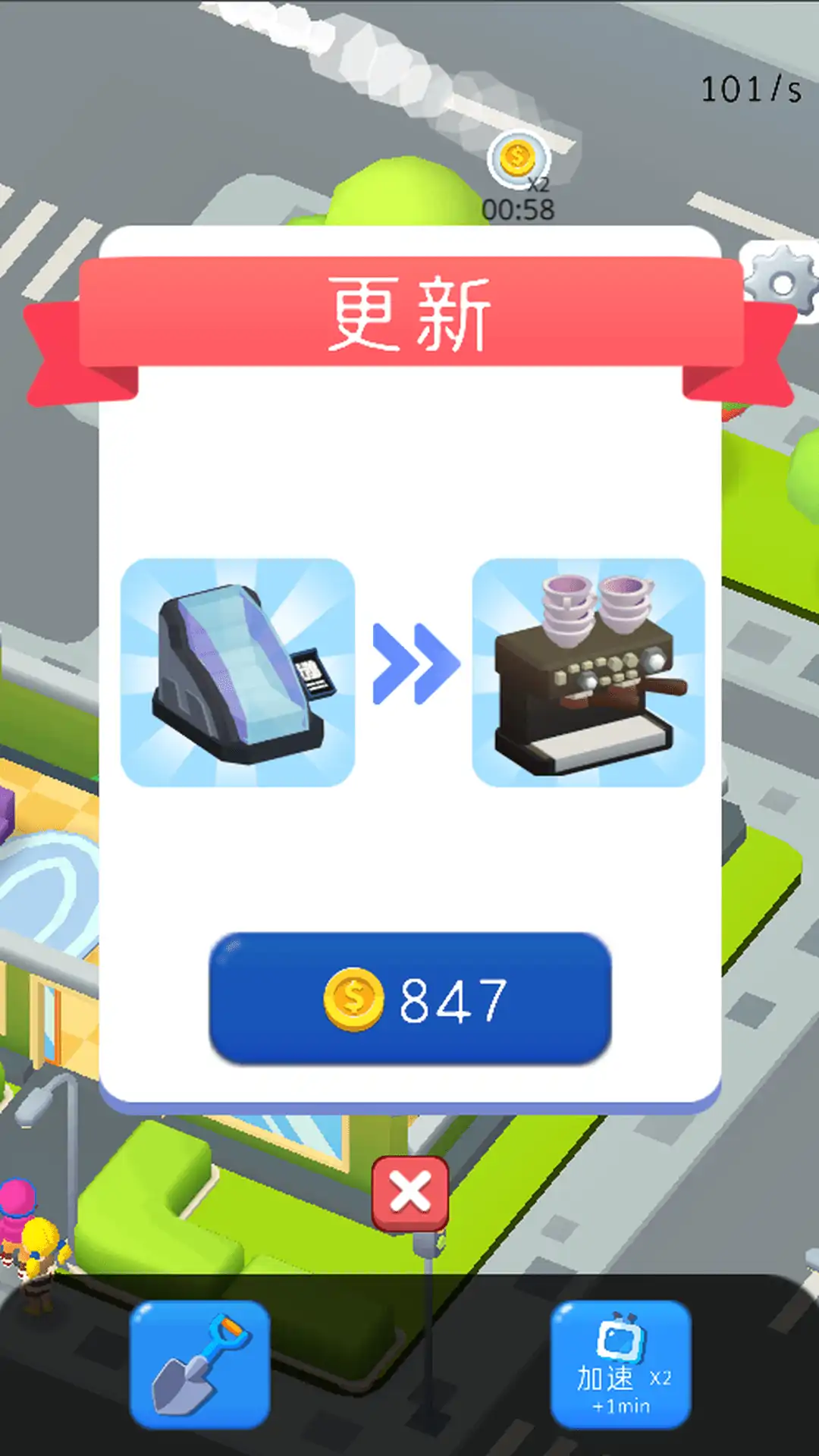Tap the blue shovel button
The height and width of the screenshot is (1456, 819).
[200, 1364]
